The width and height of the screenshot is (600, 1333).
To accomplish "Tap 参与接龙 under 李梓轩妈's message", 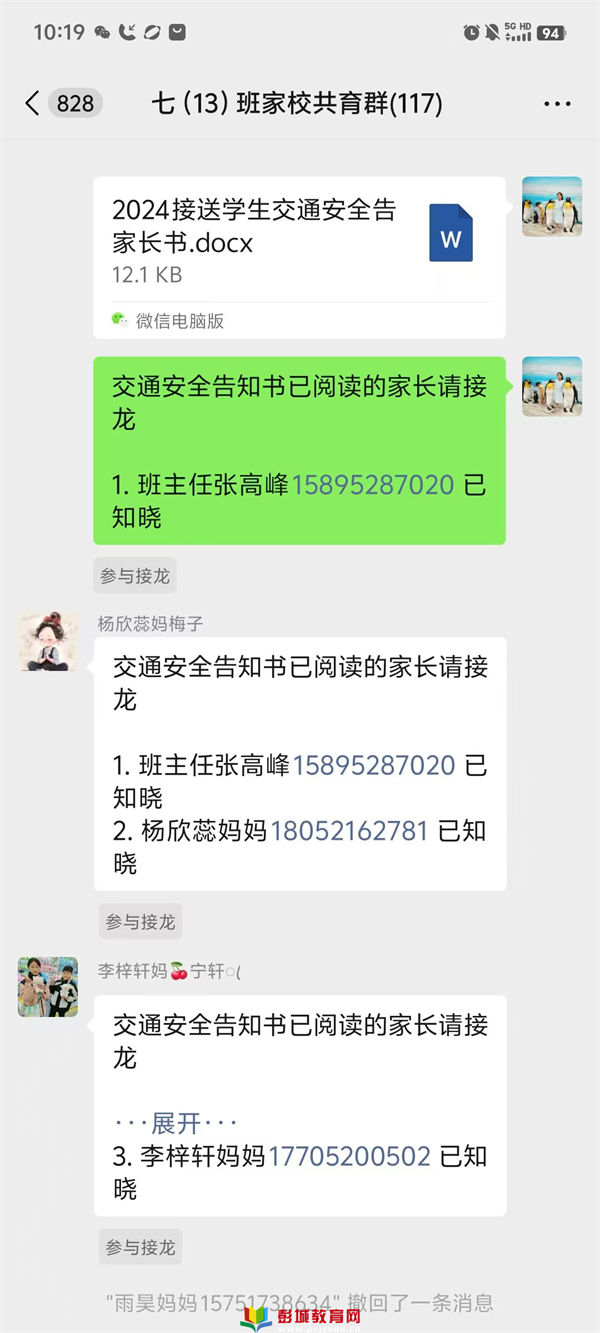I will [140, 1247].
